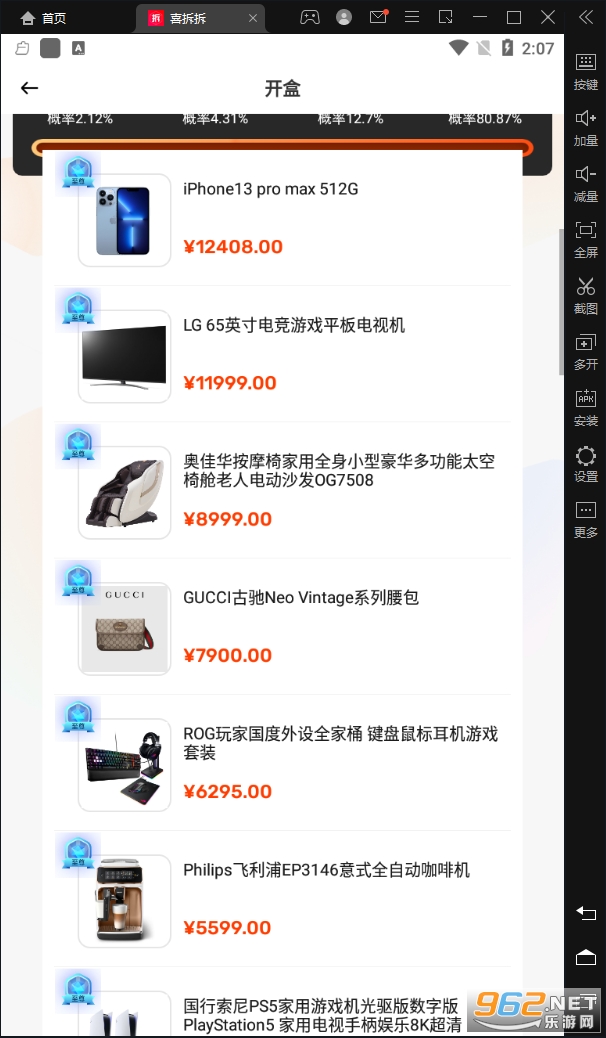Raise volume with the 加量 button
Image resolution: width=606 pixels, height=1038 pixels.
586,126
